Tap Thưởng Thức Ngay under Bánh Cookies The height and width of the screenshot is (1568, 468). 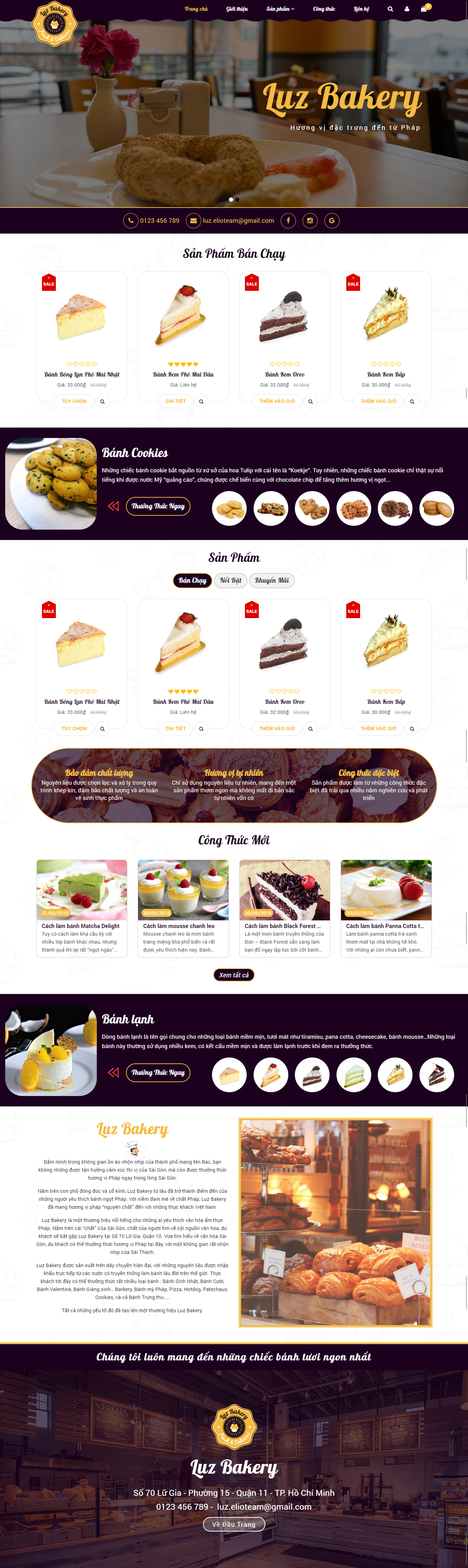coord(158,506)
